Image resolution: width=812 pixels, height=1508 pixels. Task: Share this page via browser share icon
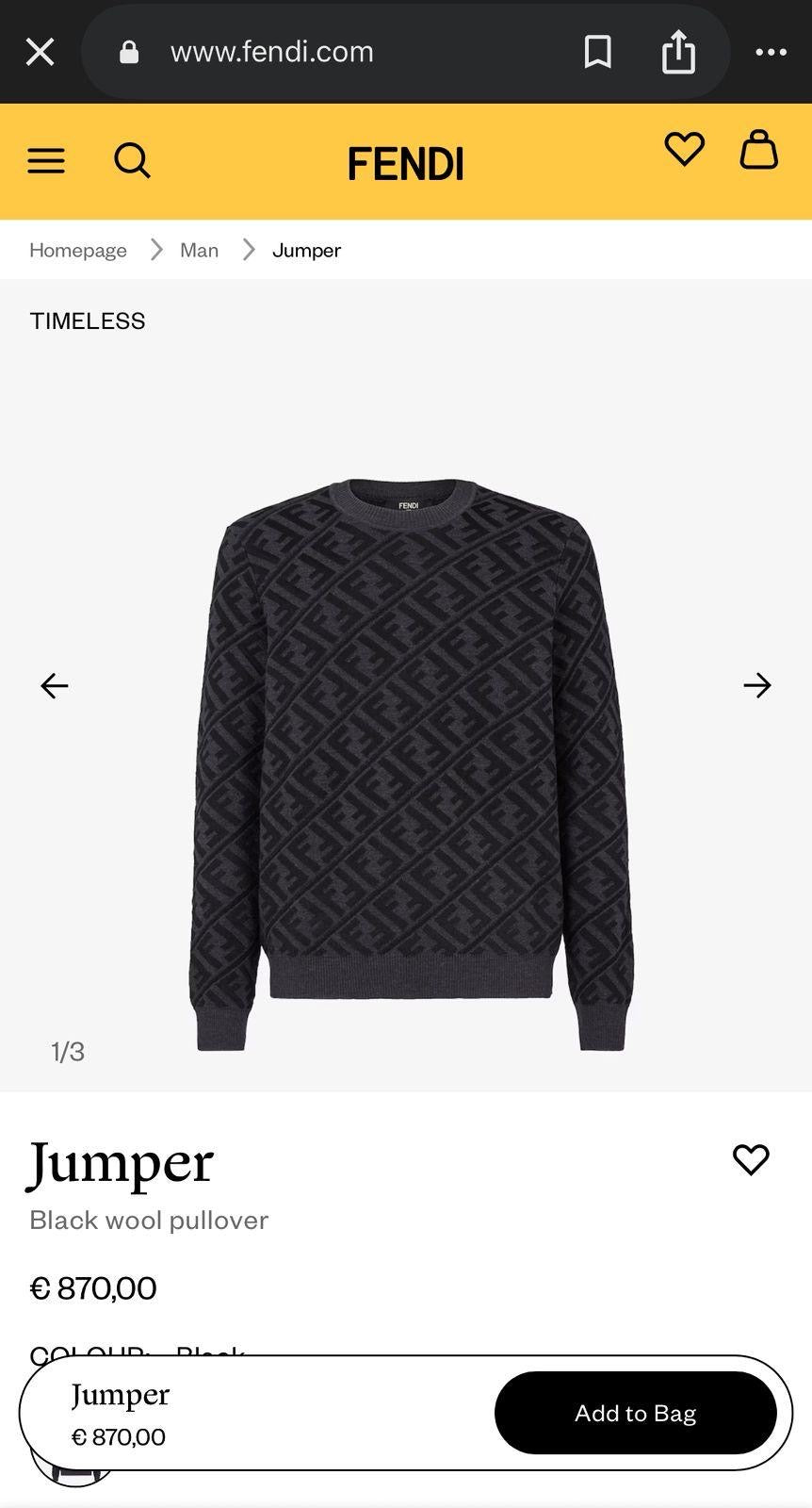[678, 52]
